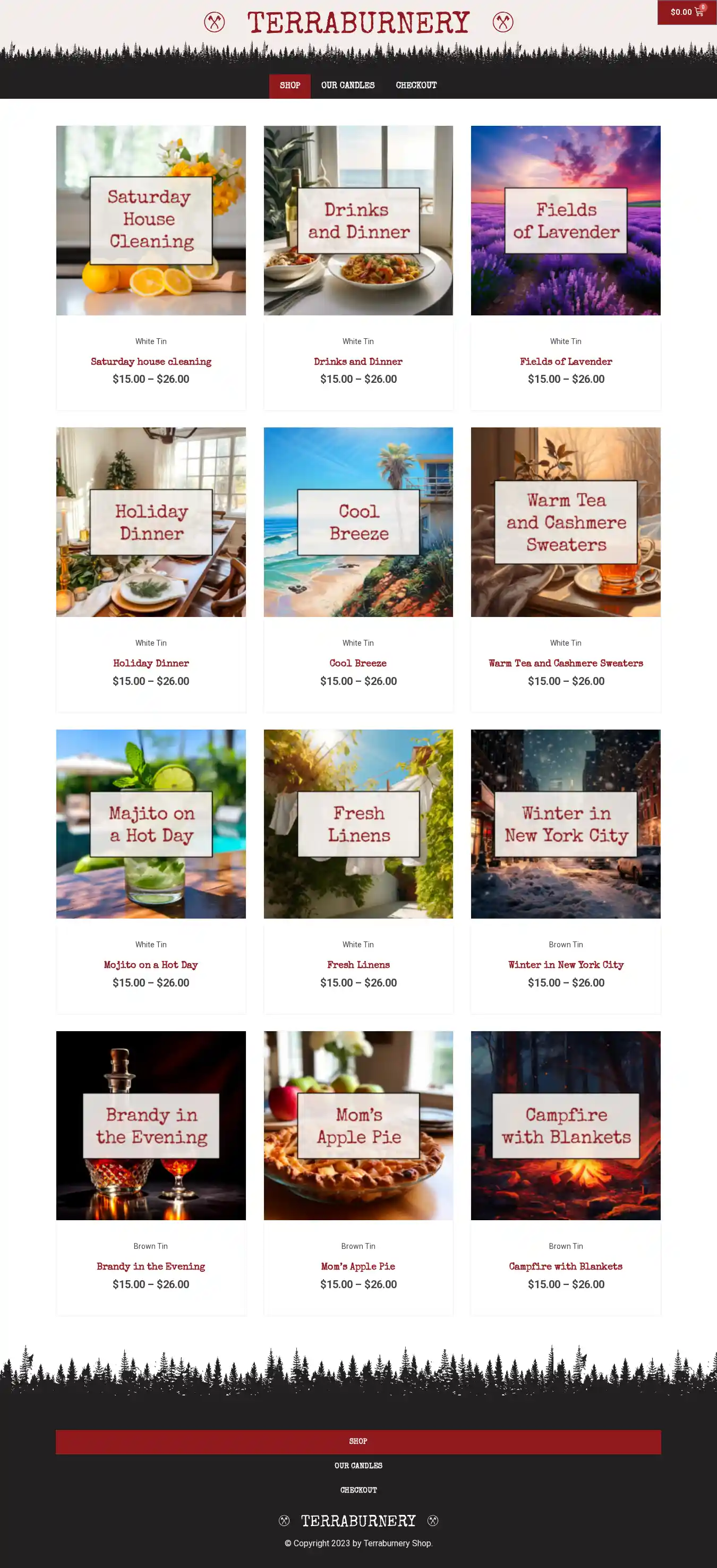The height and width of the screenshot is (1568, 717).
Task: View the Cool Breeze candle image
Action: pos(358,521)
